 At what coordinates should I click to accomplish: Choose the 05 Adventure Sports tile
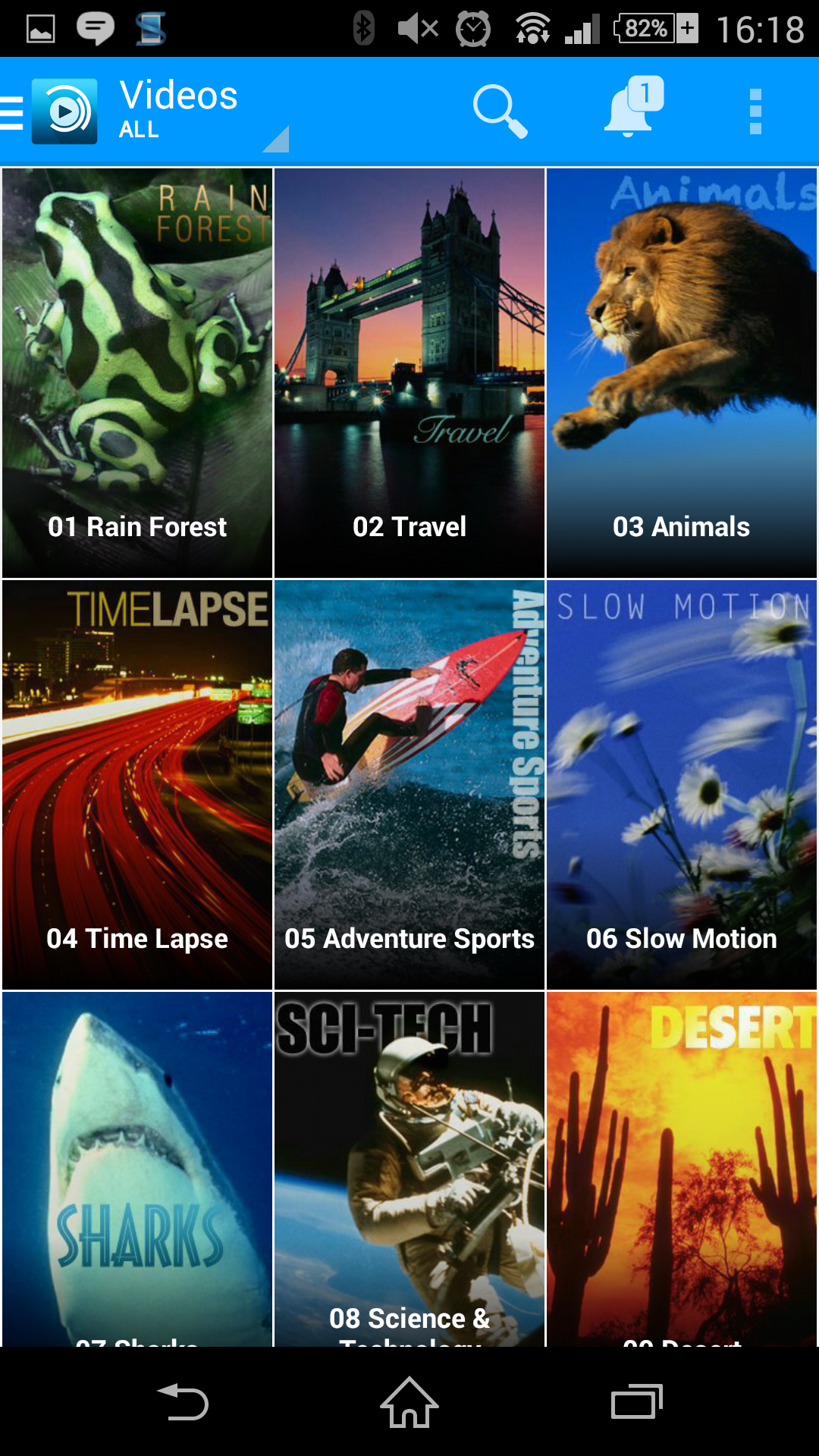(409, 784)
